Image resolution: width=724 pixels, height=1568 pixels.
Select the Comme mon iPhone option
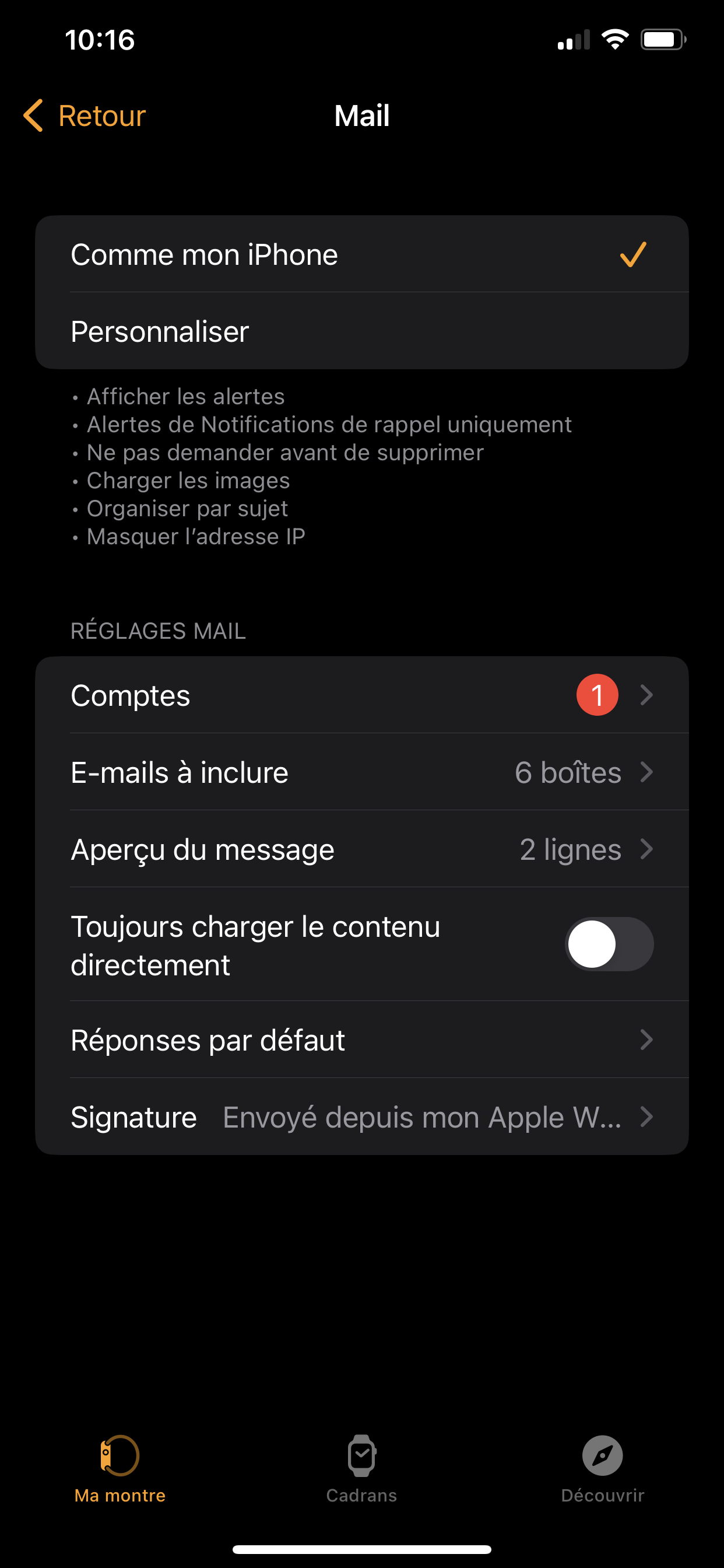click(x=362, y=254)
